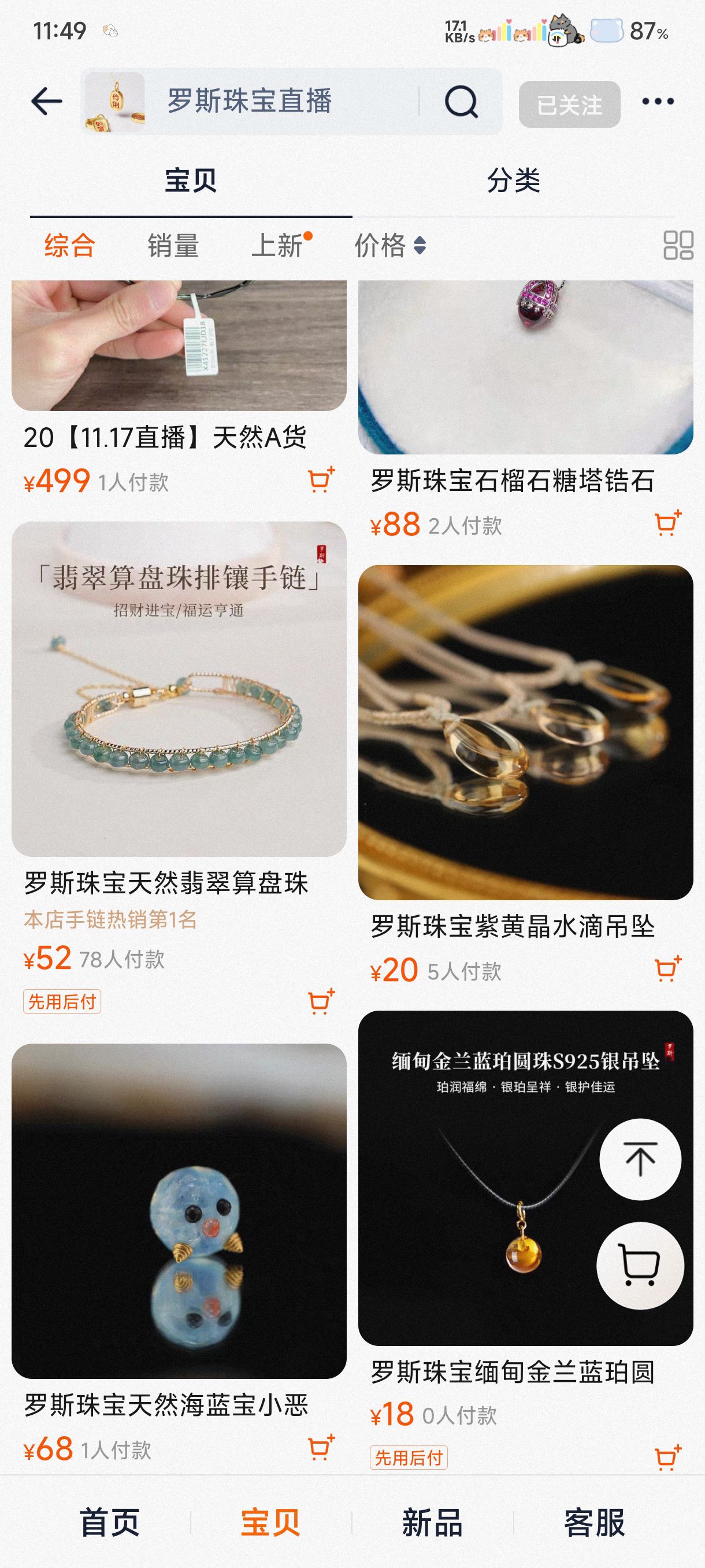705x1568 pixels.
Task: Add the ¥88 石榴石糖塔锆石 item to cart
Action: 667,523
